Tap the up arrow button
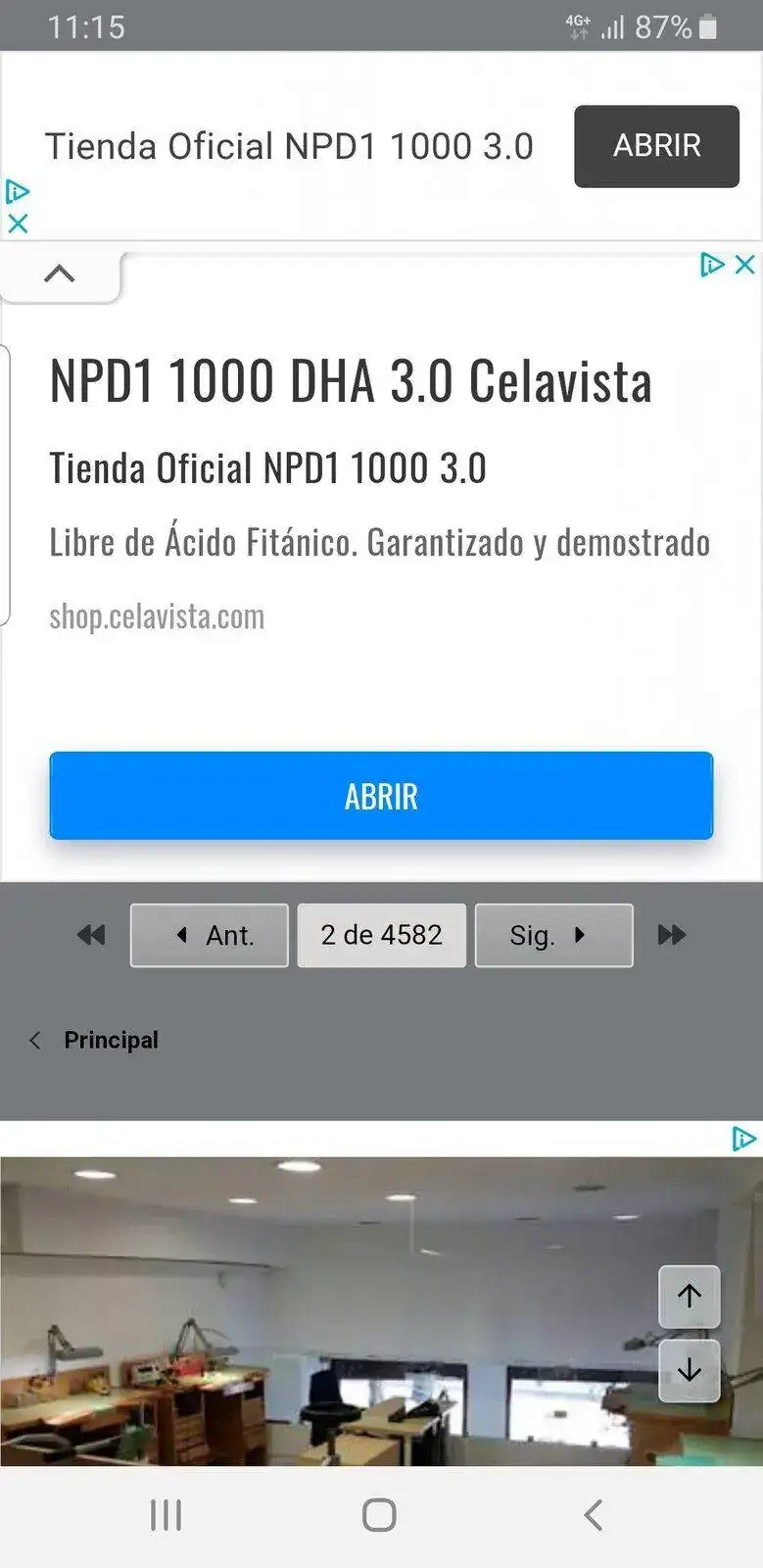The width and height of the screenshot is (763, 1568). click(x=690, y=1296)
